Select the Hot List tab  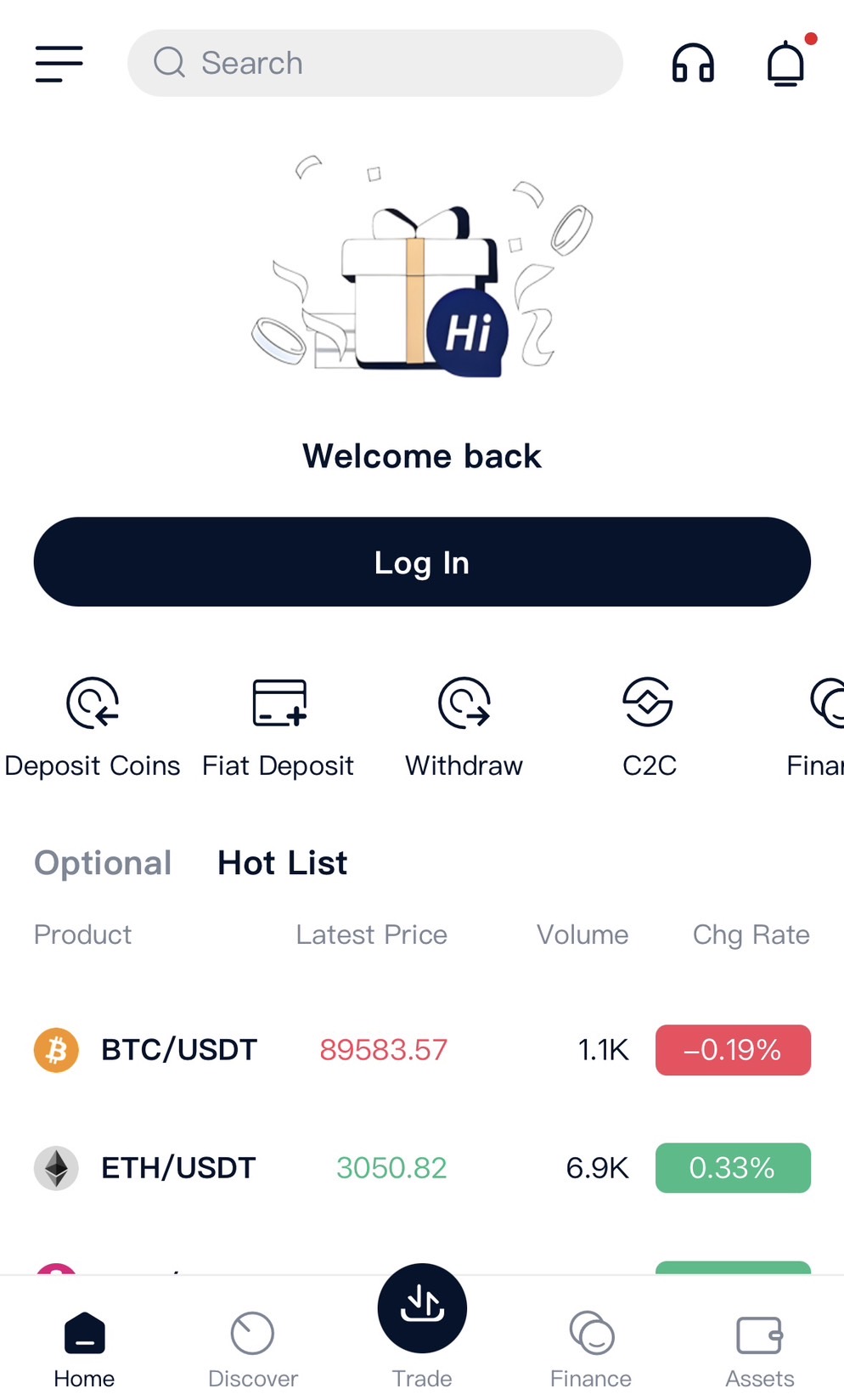click(282, 863)
